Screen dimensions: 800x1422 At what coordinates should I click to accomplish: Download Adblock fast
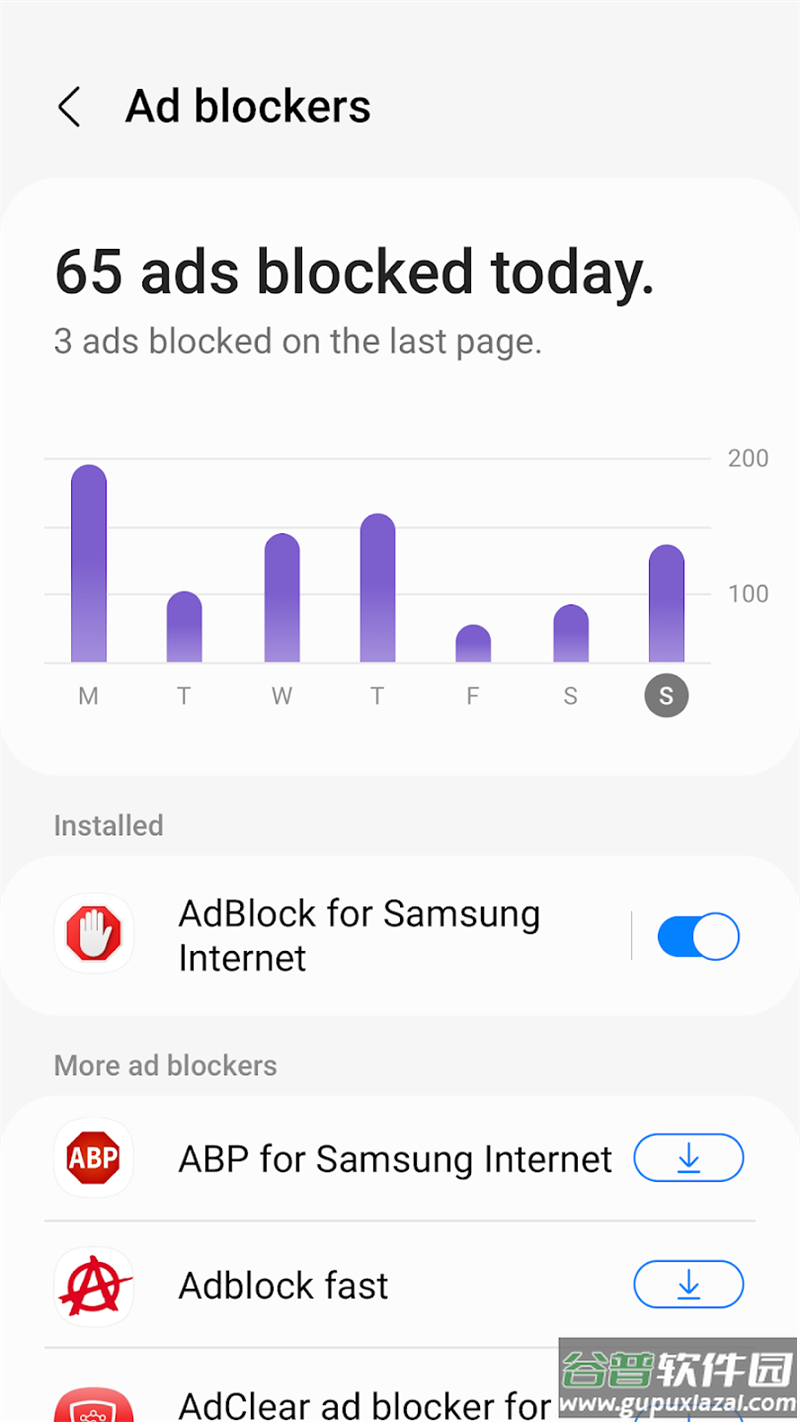point(688,1285)
